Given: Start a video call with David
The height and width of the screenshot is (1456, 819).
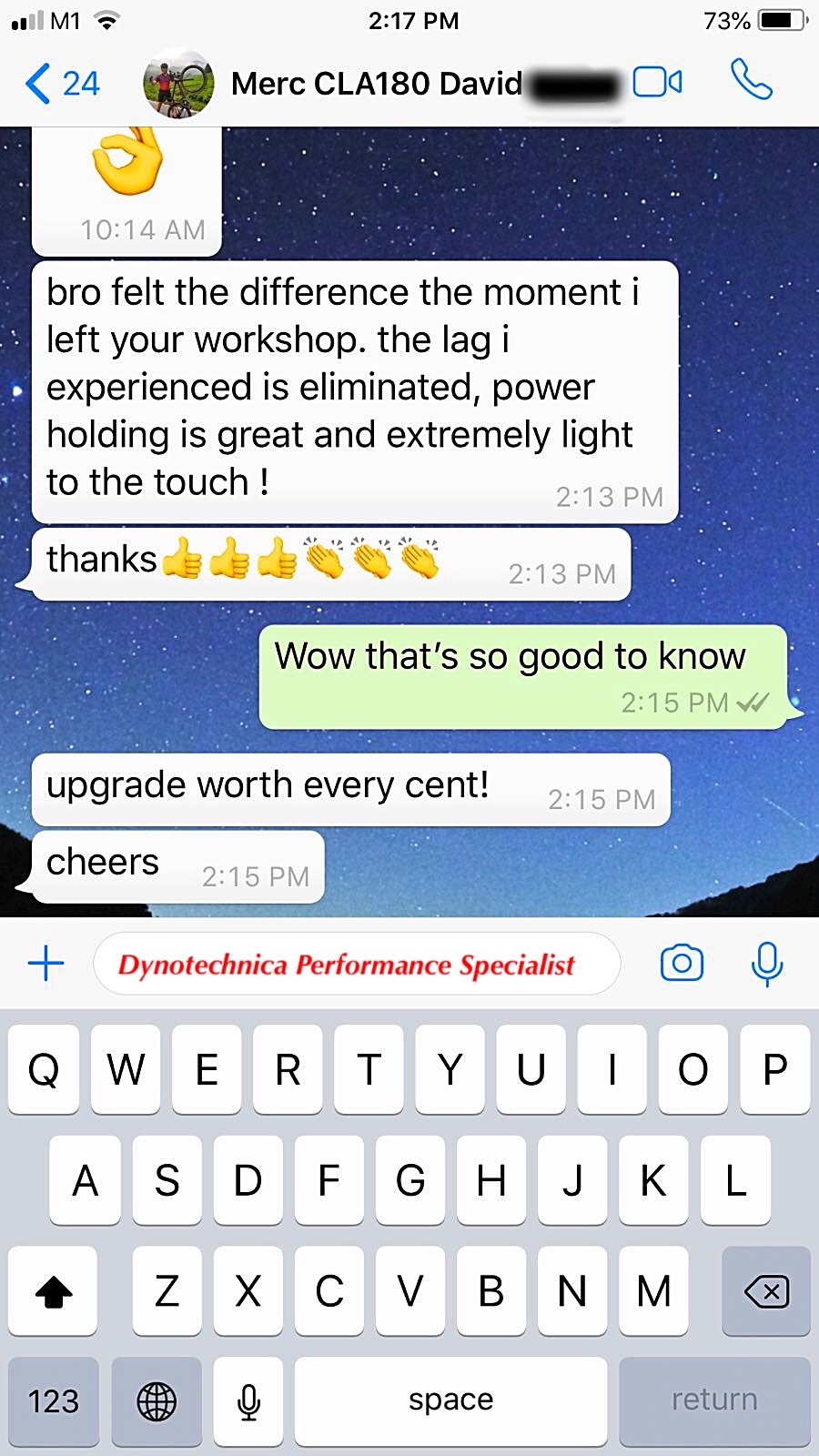Looking at the screenshot, I should coord(657,83).
